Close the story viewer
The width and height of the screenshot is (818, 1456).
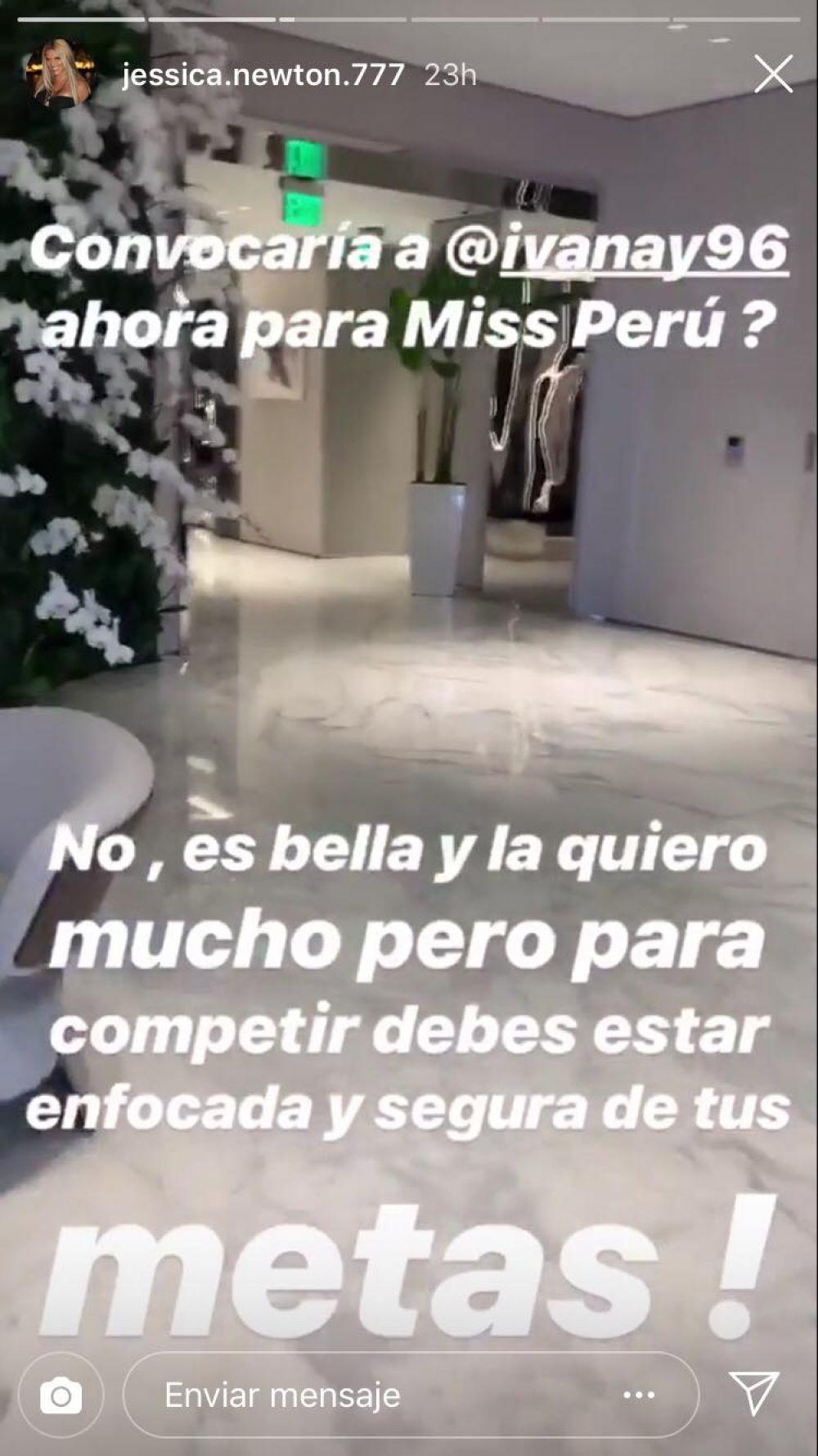[773, 74]
